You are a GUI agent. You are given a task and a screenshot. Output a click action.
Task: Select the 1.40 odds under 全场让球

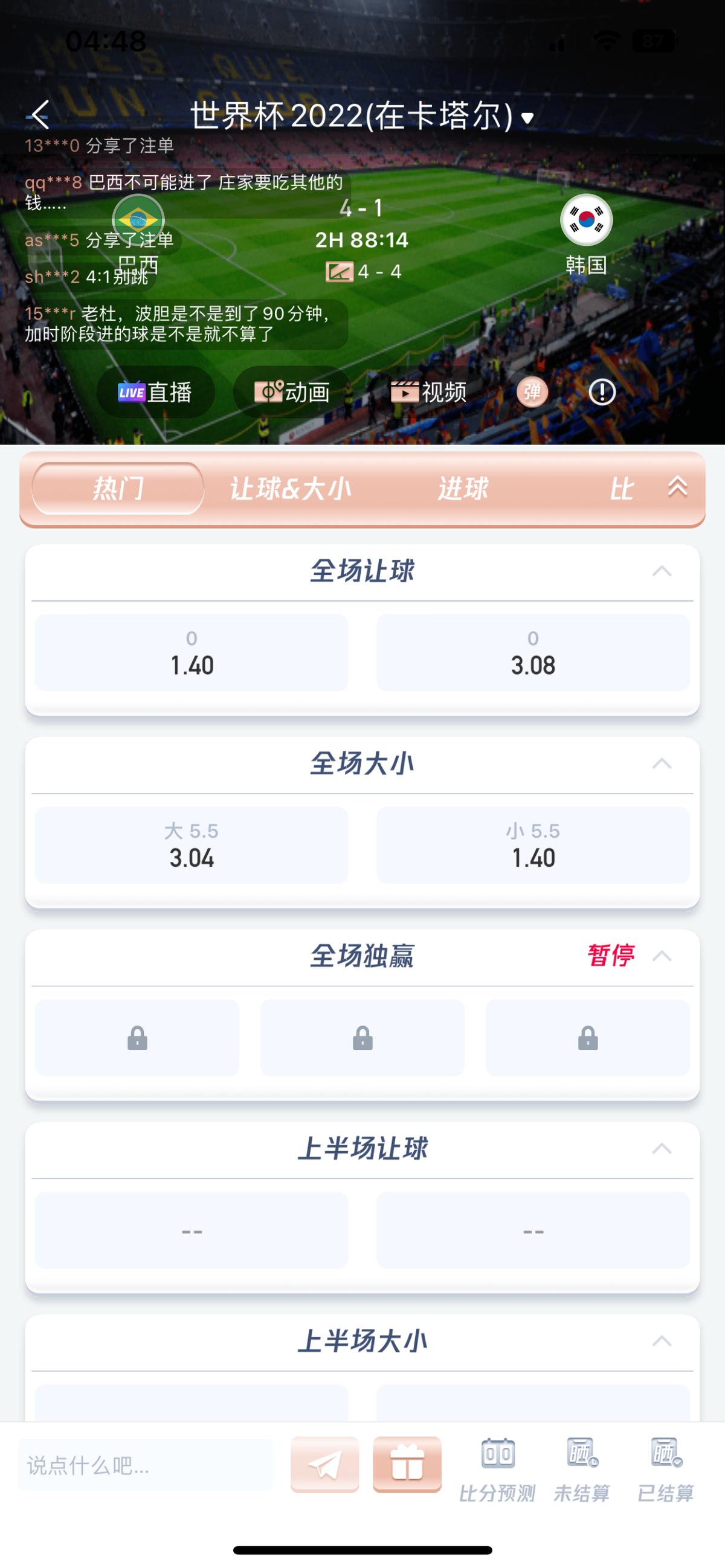[192, 652]
